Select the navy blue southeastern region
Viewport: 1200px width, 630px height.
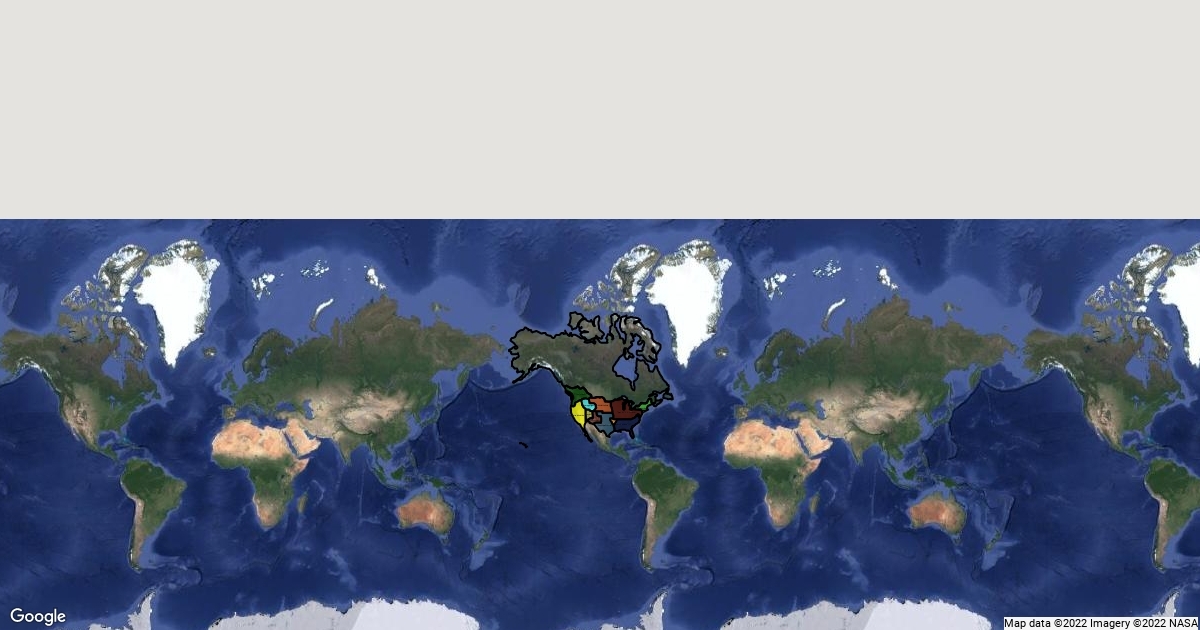pos(626,425)
